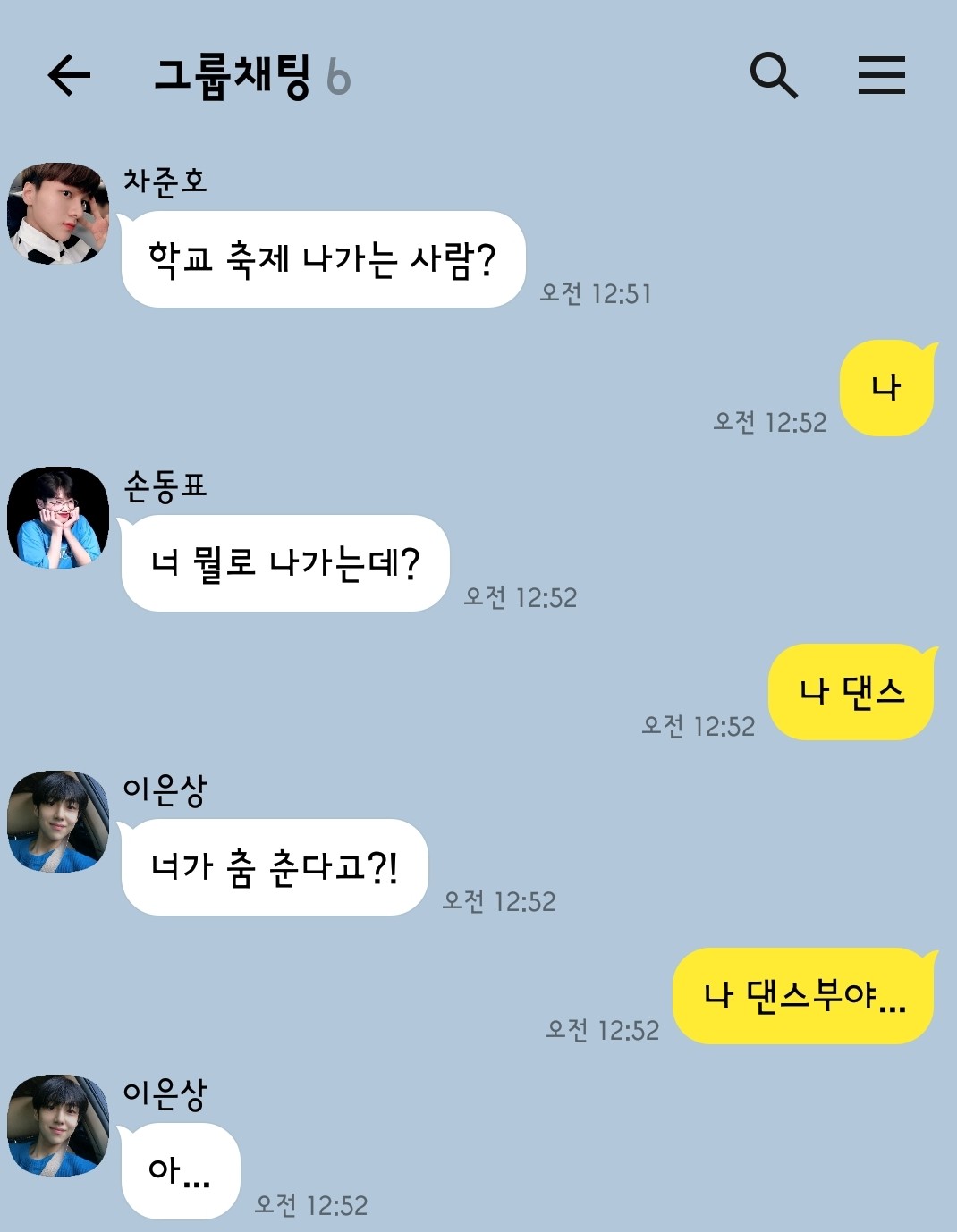
Task: View 차준호's profile picture
Action: (x=58, y=213)
